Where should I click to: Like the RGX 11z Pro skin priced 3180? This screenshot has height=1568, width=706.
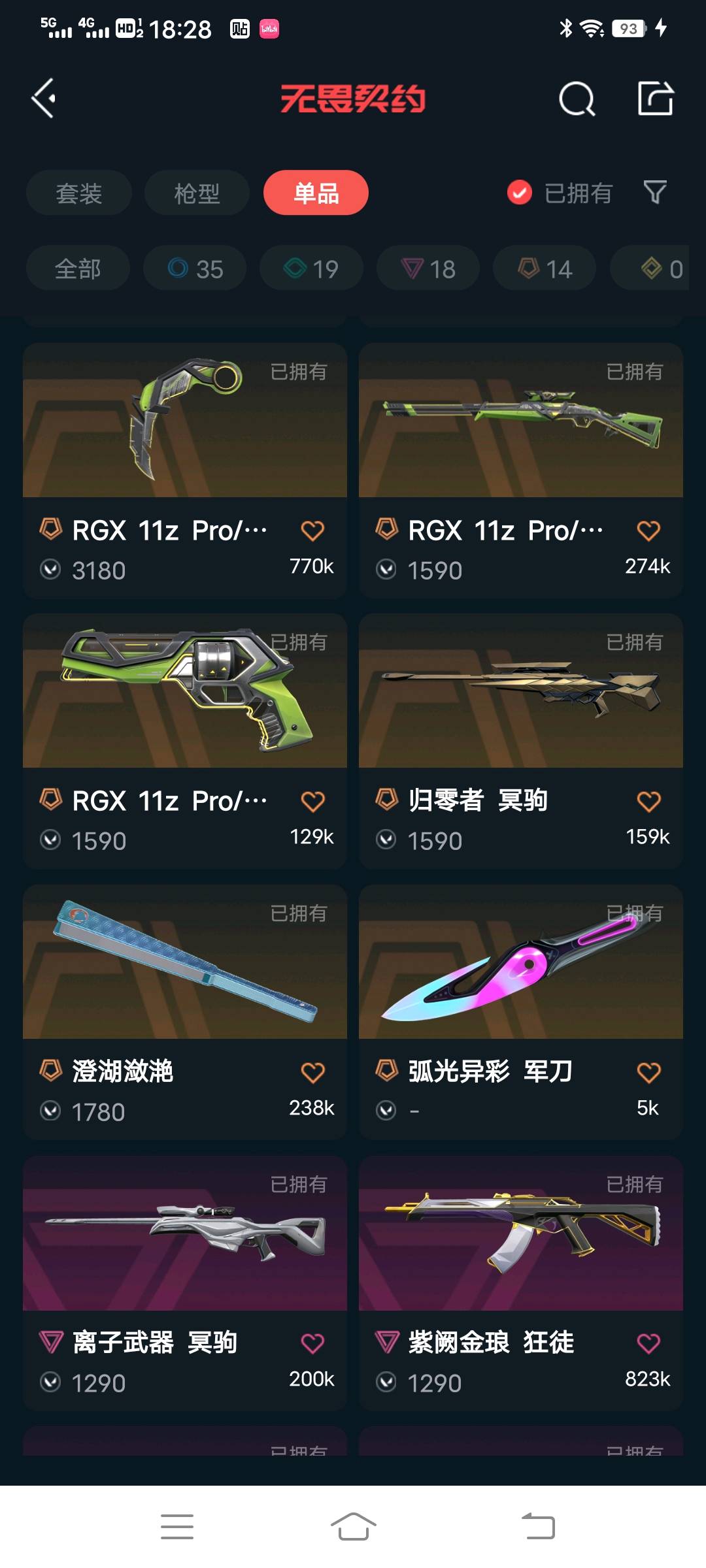[312, 531]
